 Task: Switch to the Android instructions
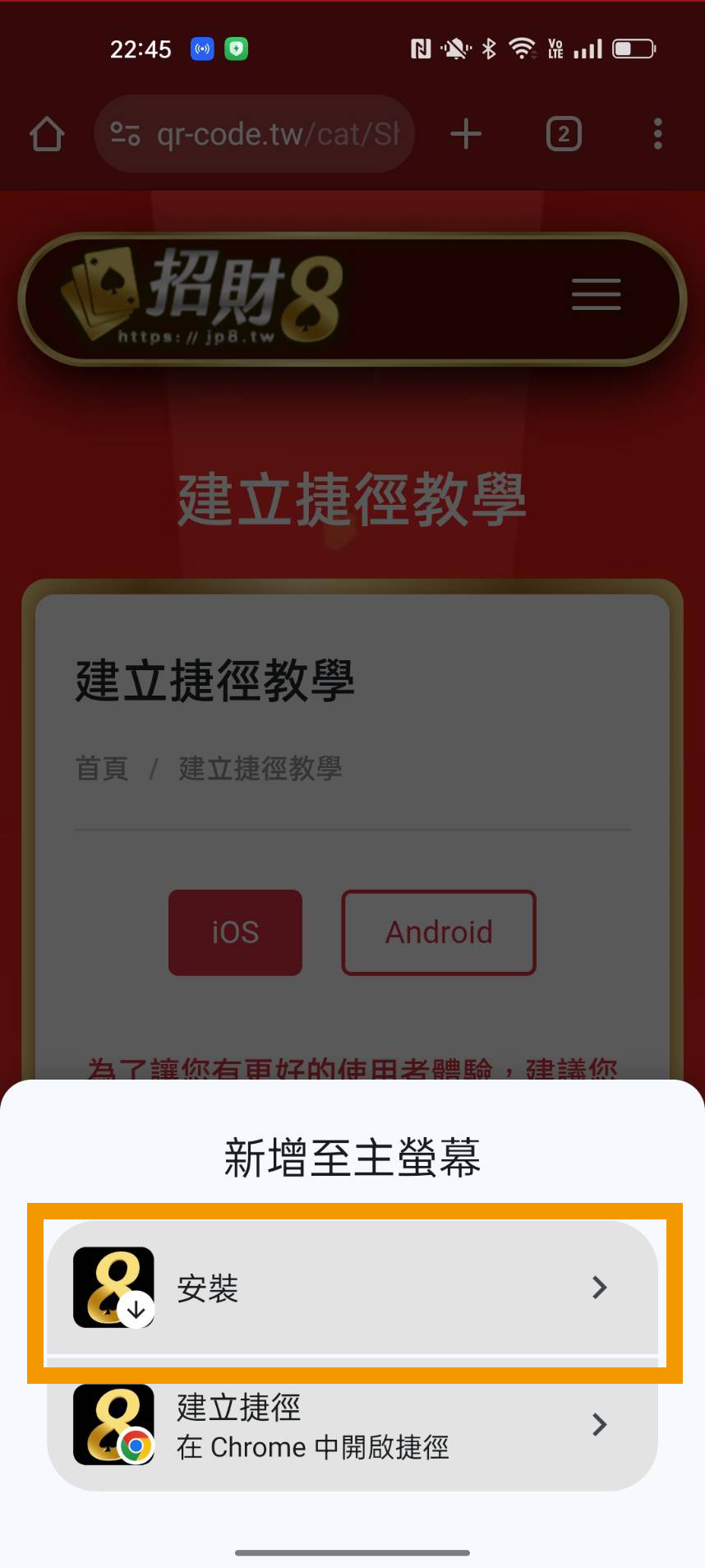tap(439, 932)
